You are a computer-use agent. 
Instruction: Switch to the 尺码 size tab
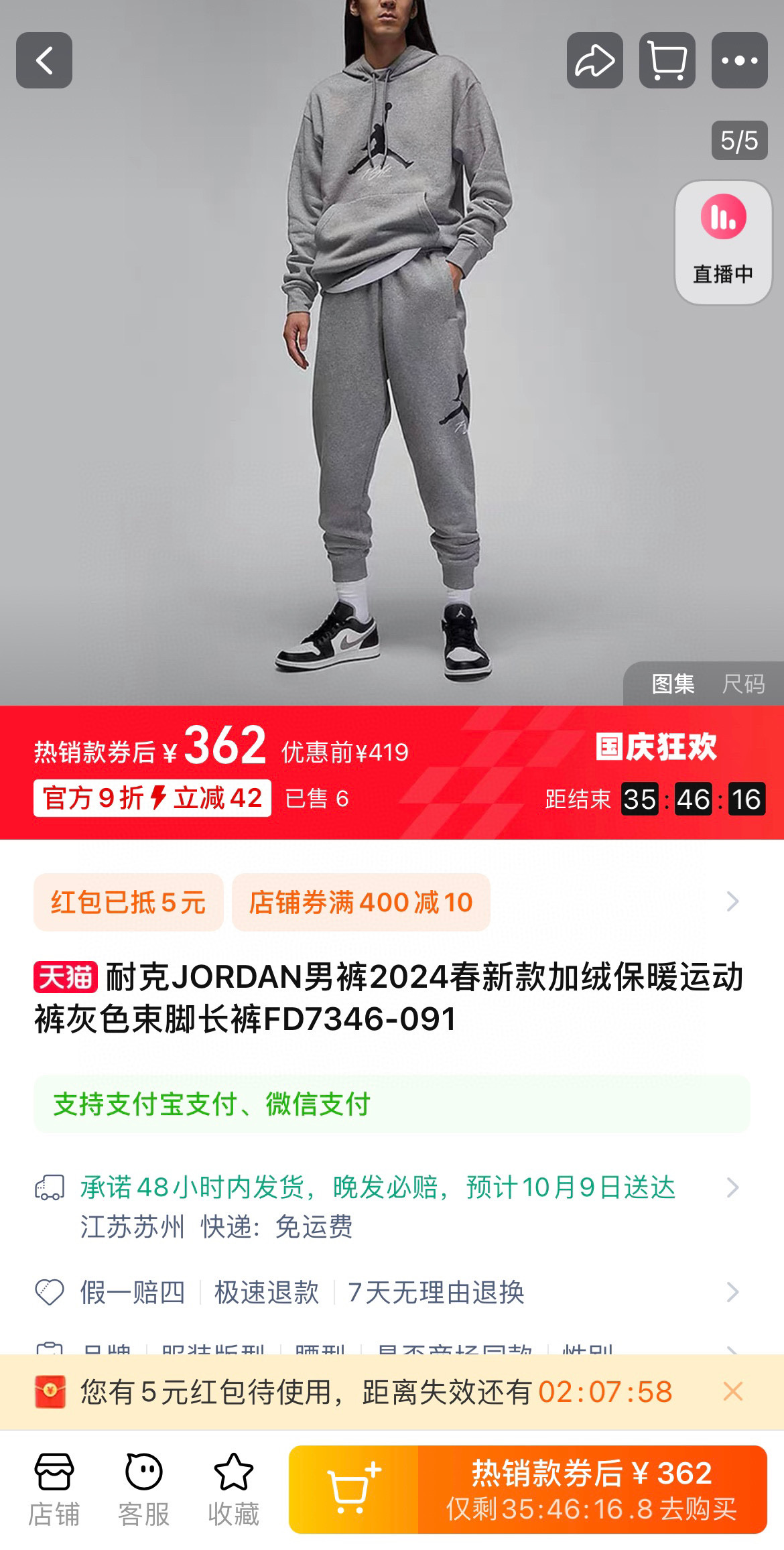pyautogui.click(x=743, y=684)
